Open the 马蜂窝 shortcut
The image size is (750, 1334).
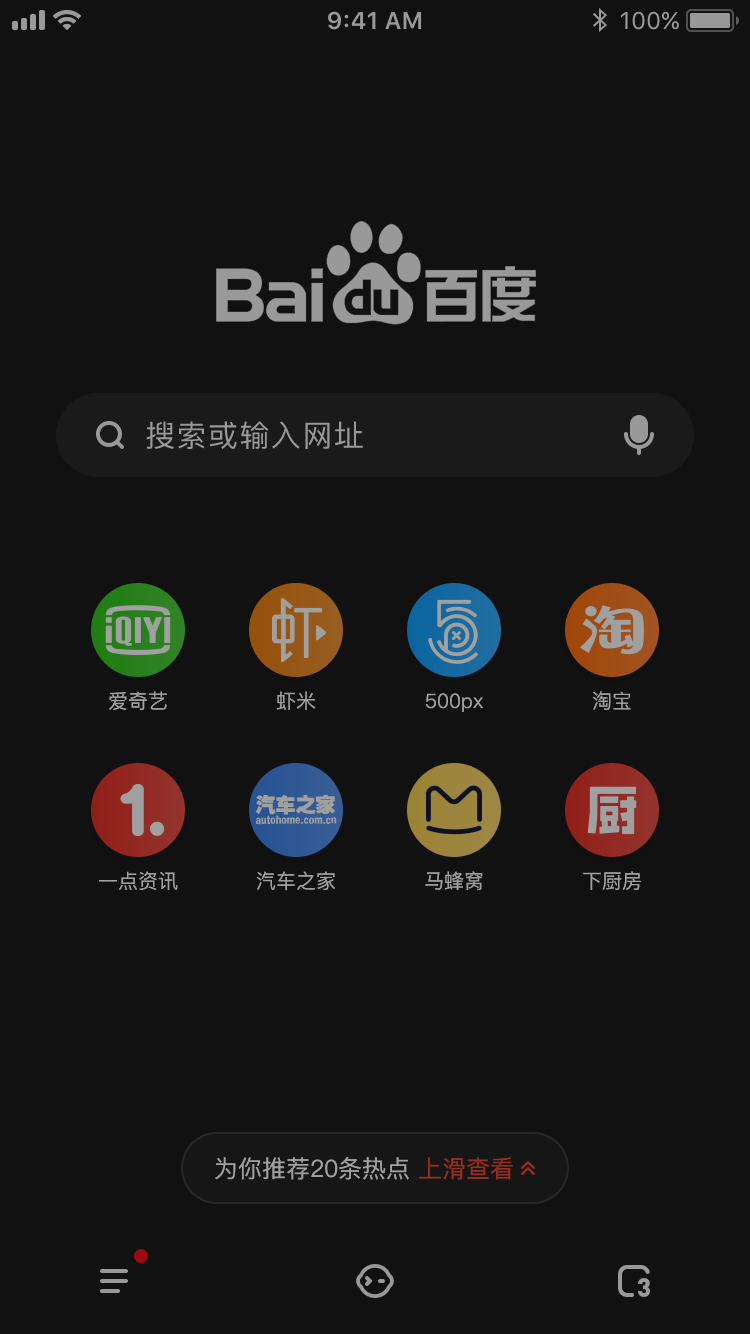(454, 810)
